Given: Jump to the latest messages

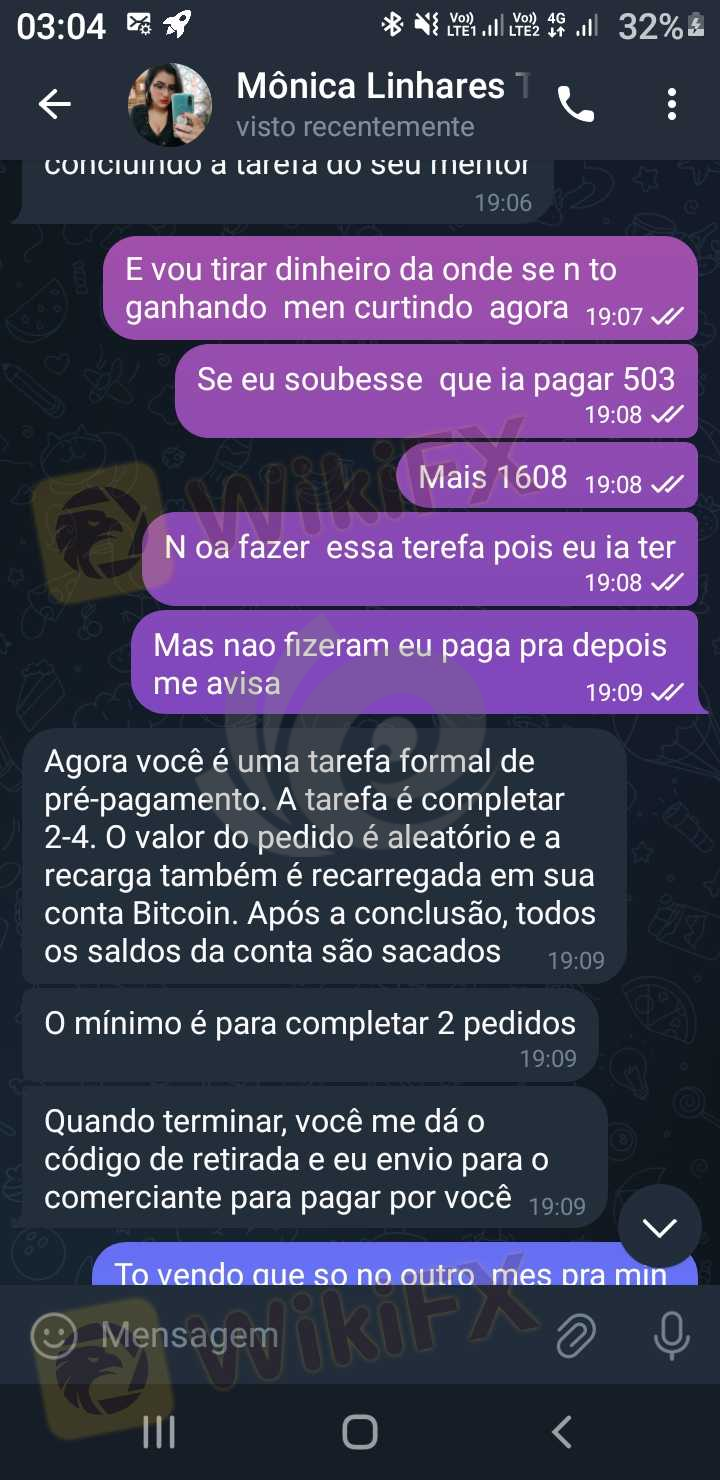Looking at the screenshot, I should click(x=660, y=1227).
